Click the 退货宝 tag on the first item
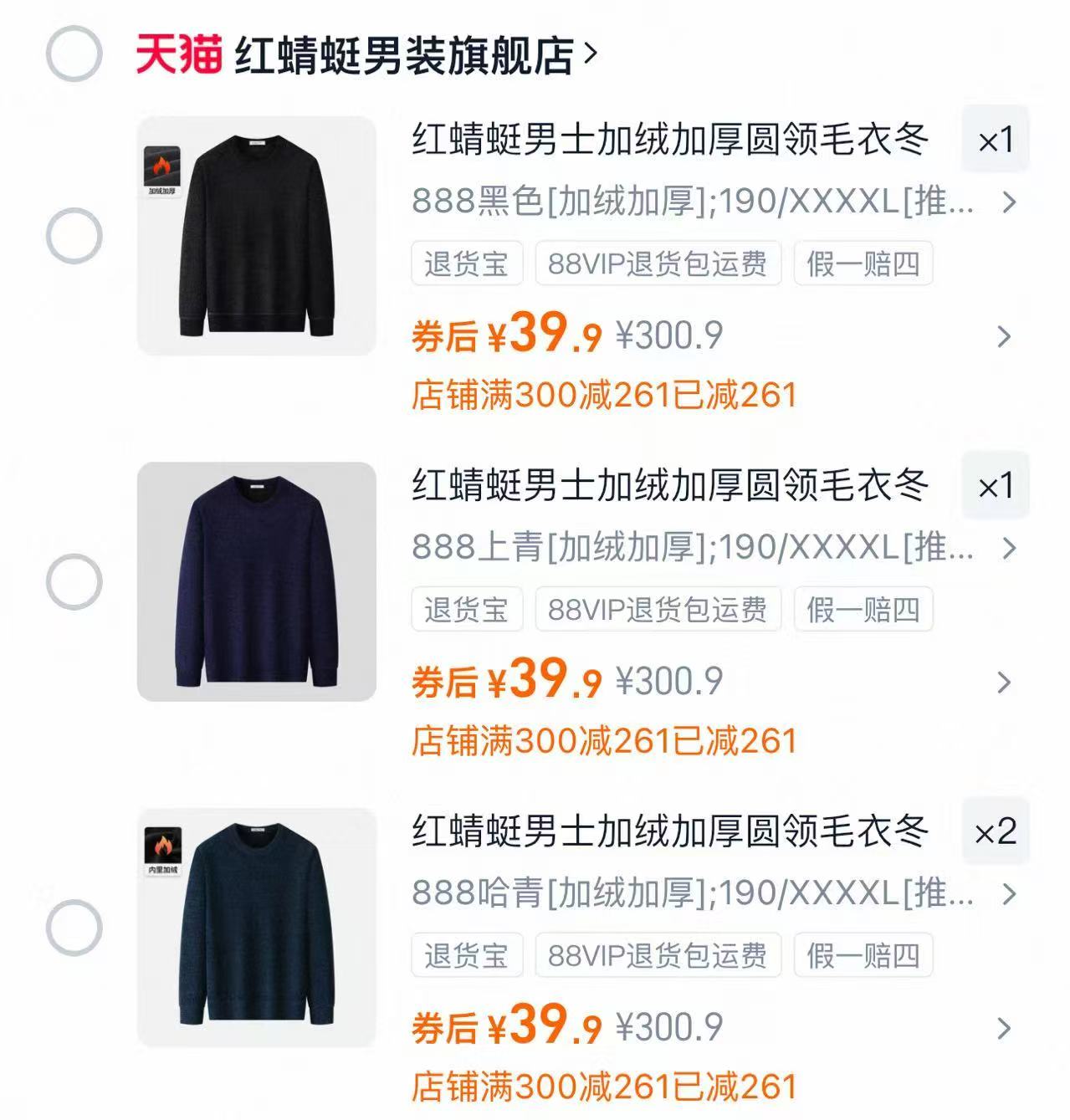 pos(468,263)
